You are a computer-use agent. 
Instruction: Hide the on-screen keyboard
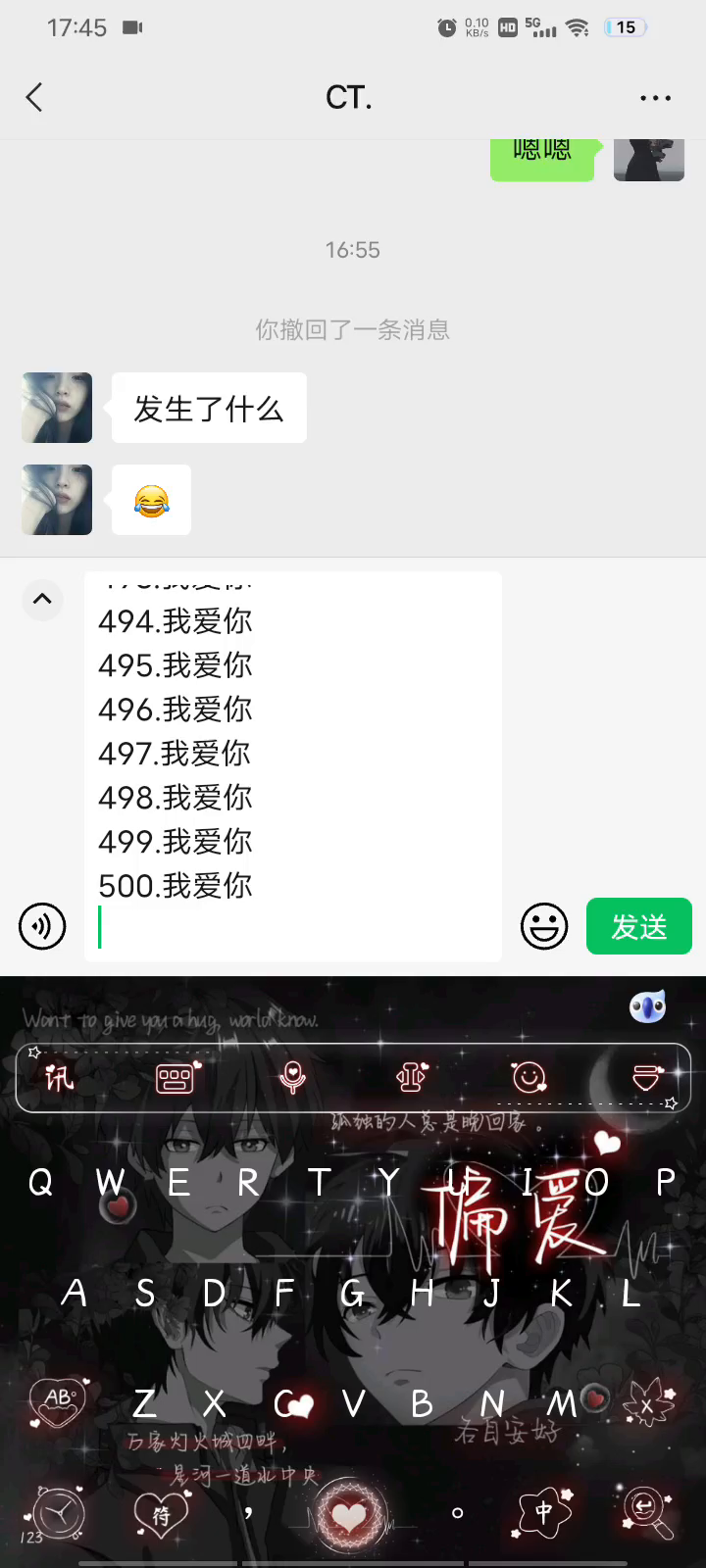coord(646,1078)
